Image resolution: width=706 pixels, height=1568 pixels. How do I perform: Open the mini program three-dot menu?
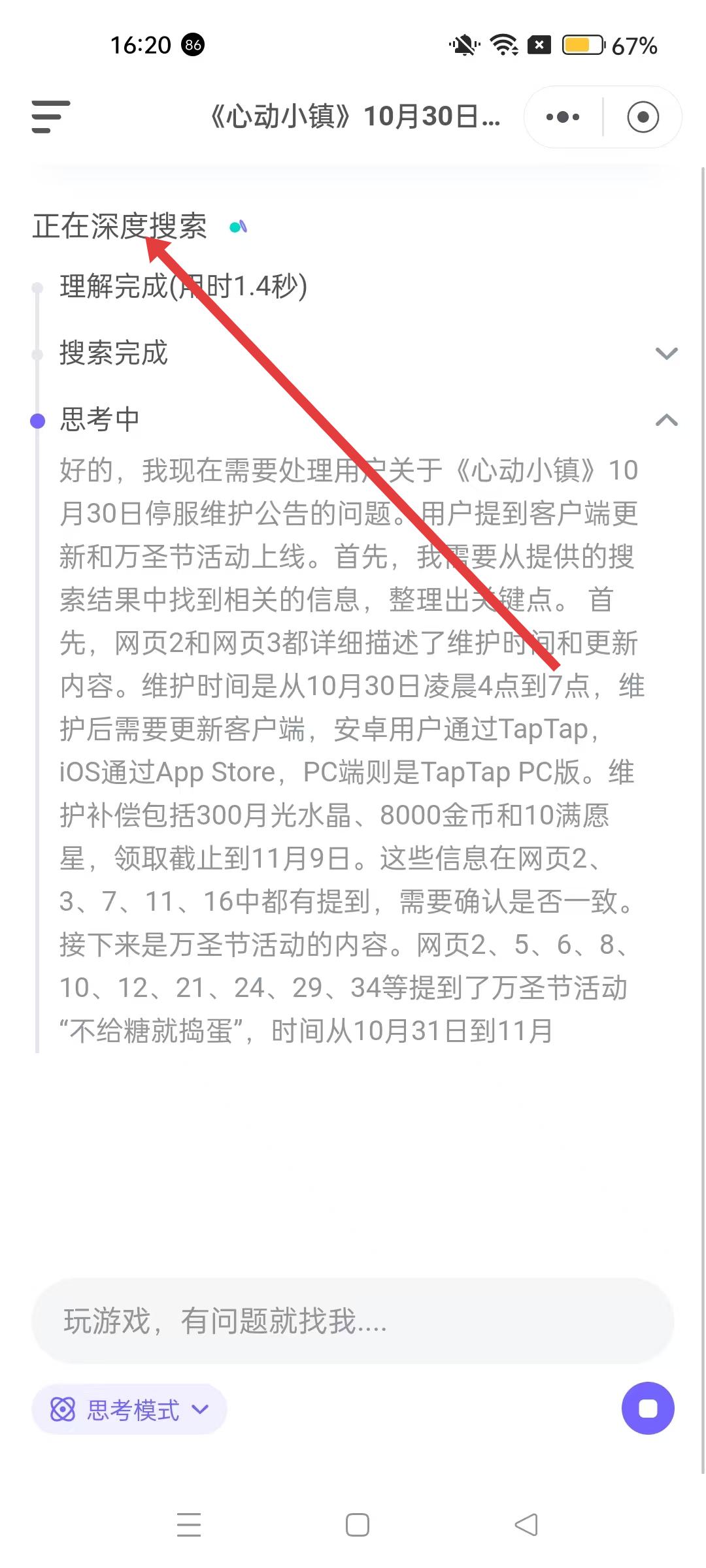(x=563, y=117)
